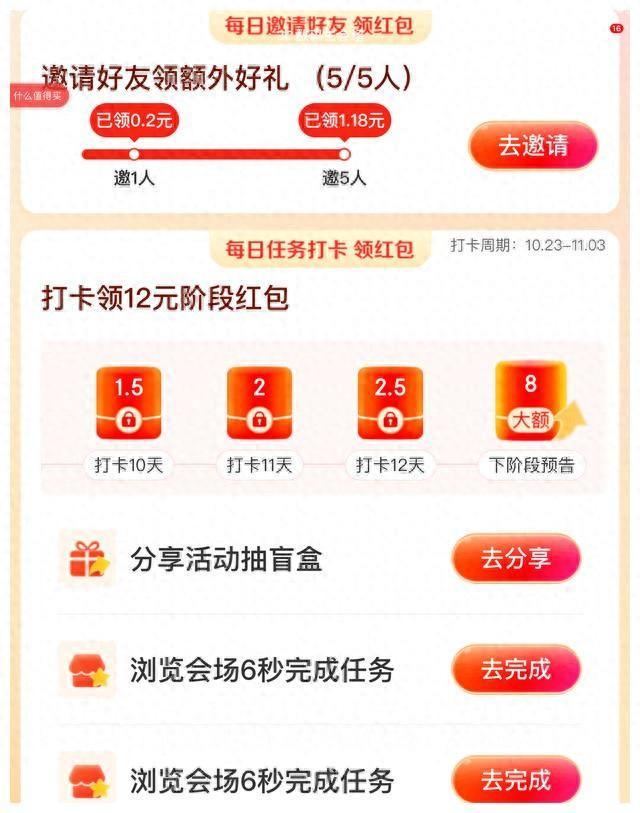View the 大额 8 yuan next-stage preview
Screen dimensions: 640x813
coord(531,403)
